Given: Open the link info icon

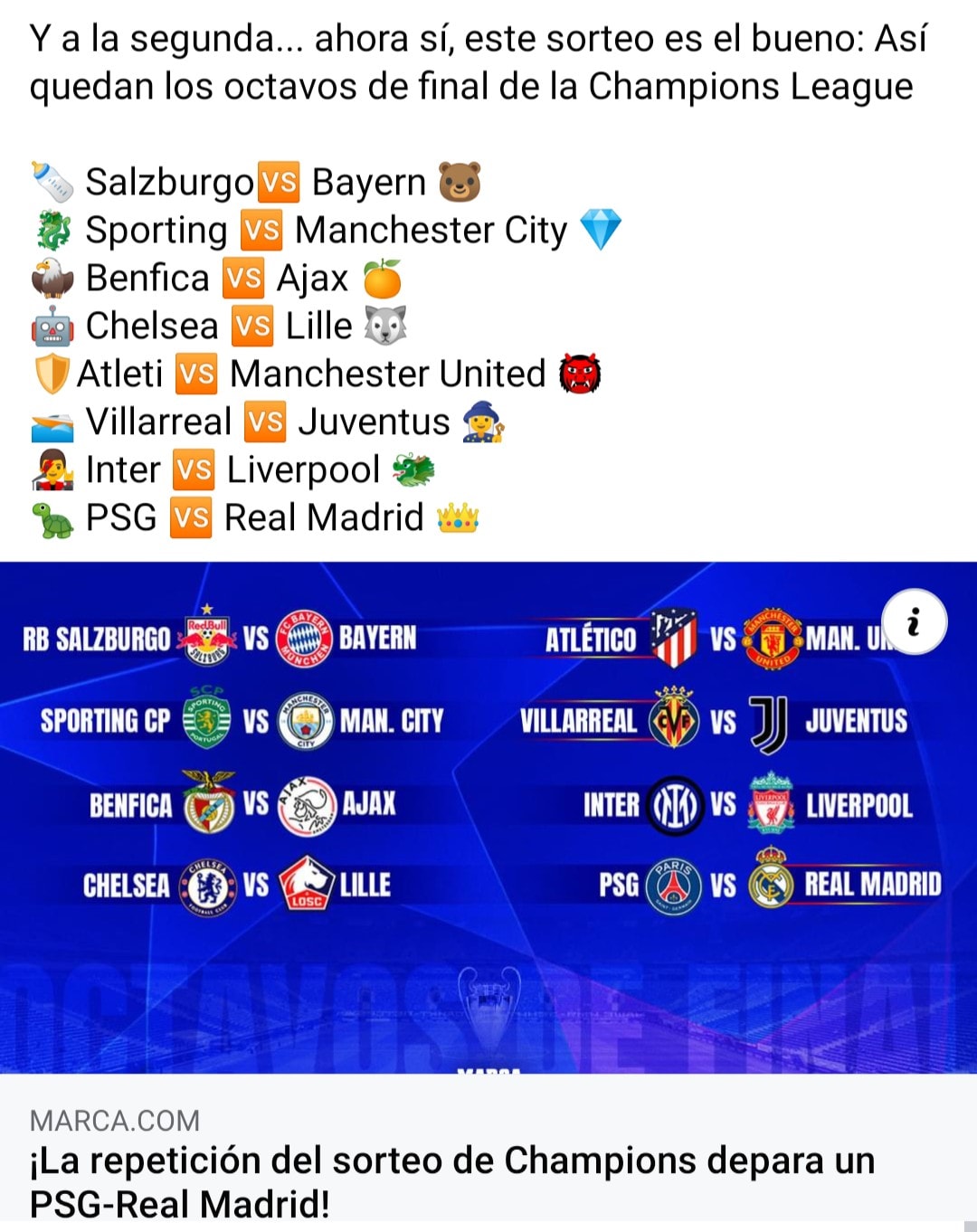Looking at the screenshot, I should pos(914,622).
